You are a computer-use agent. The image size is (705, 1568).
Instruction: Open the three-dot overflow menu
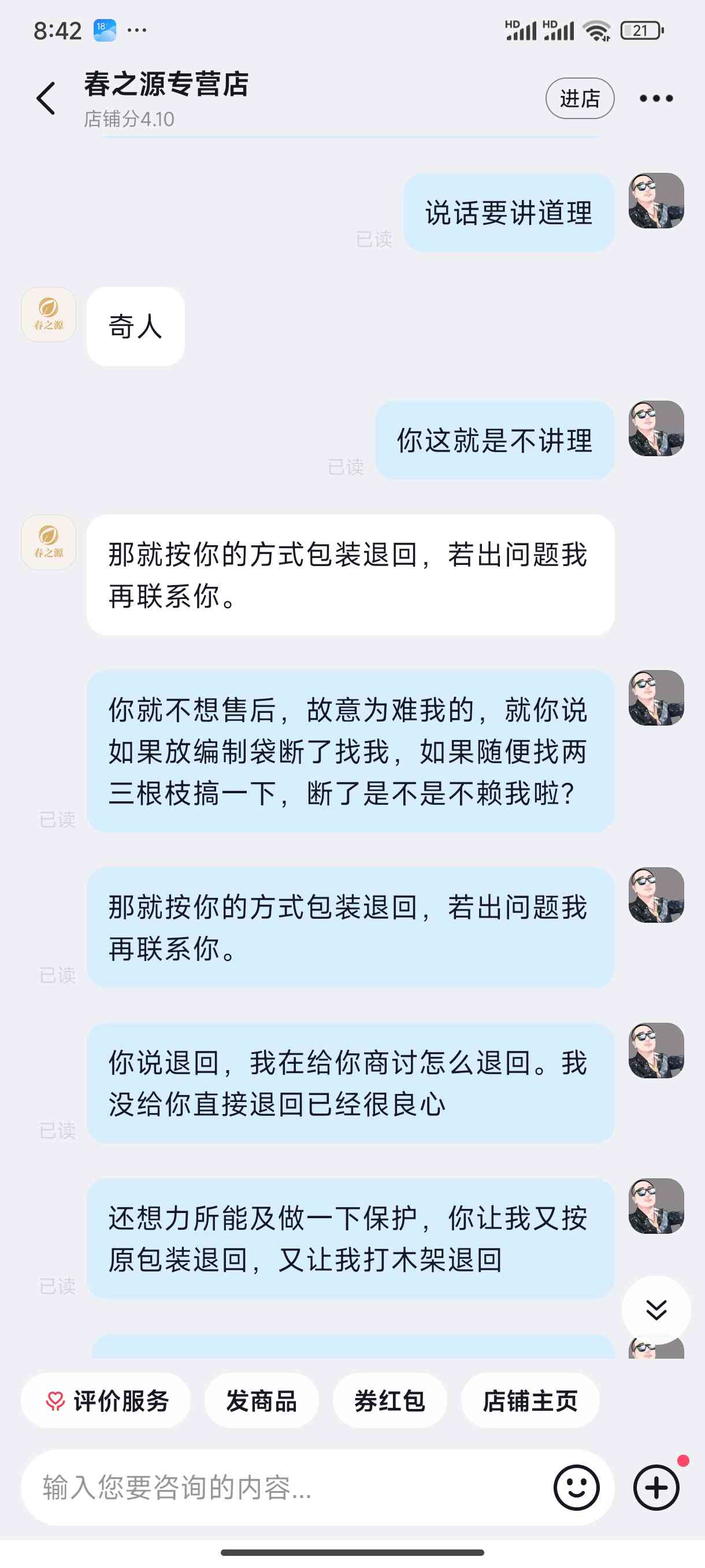pyautogui.click(x=656, y=98)
